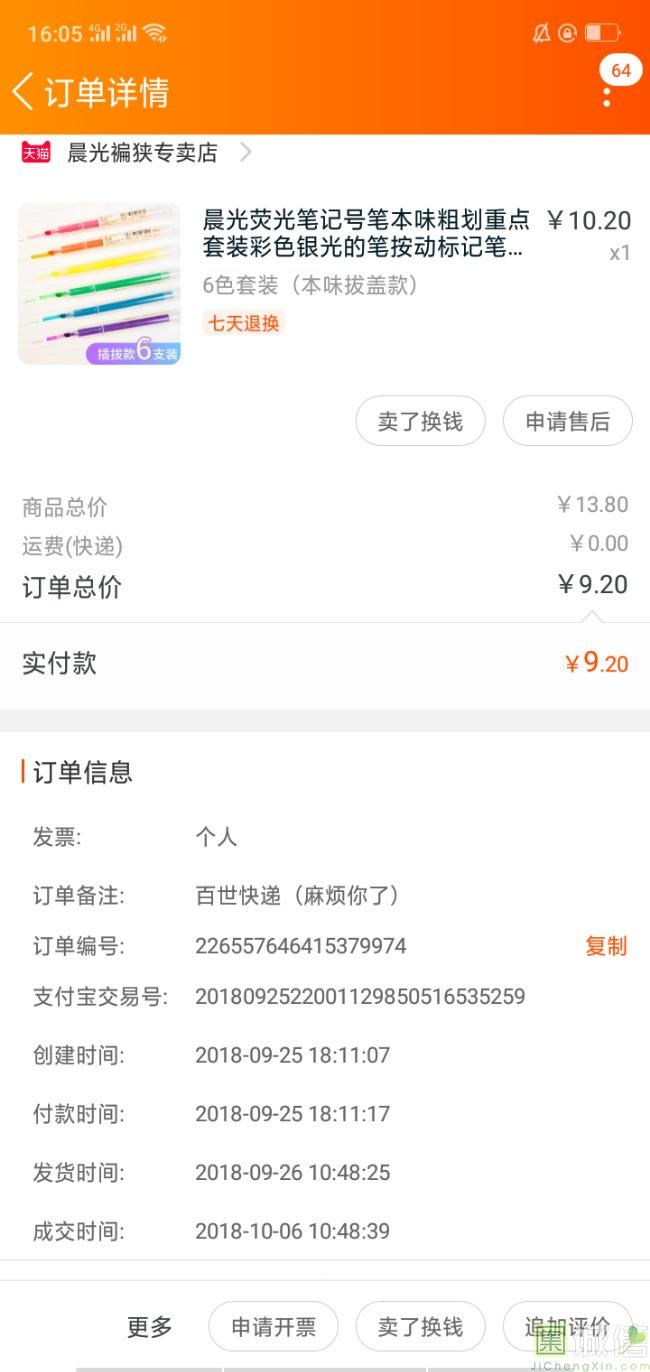
Task: Request an invoice with 申请开票
Action: pyautogui.click(x=273, y=1327)
